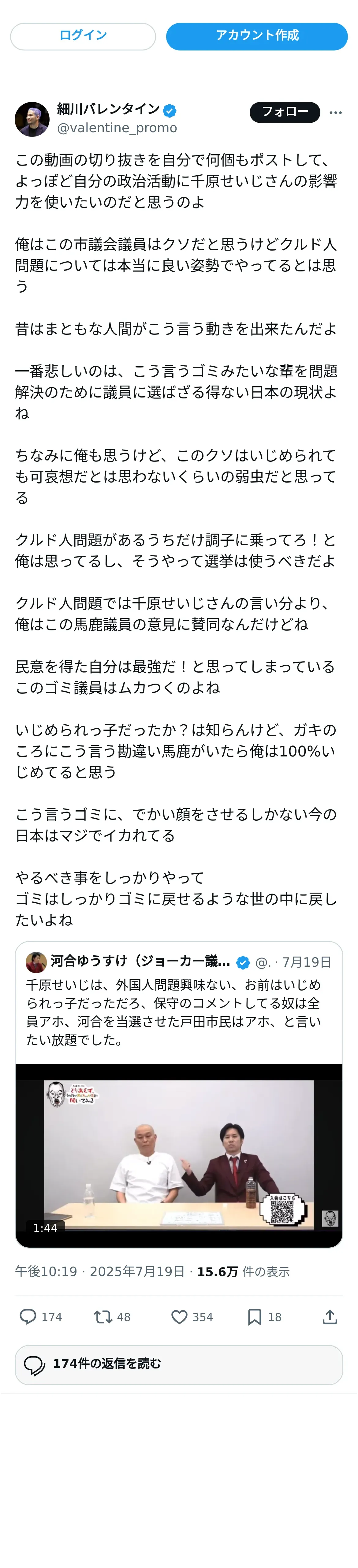
Task: Open 細川バレンタイン's profile avatar
Action: (32, 119)
